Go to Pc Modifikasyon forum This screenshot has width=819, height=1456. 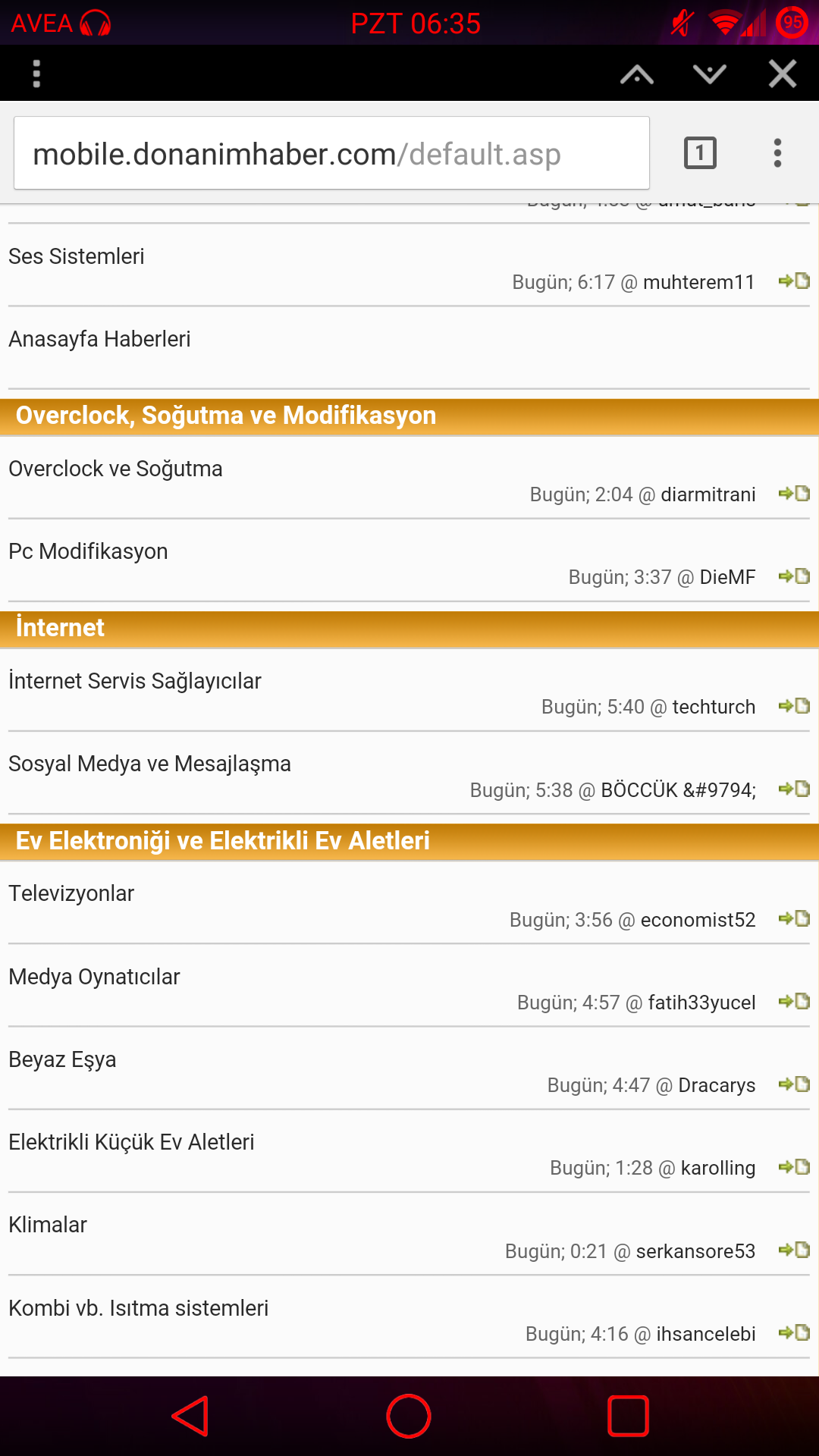point(88,551)
